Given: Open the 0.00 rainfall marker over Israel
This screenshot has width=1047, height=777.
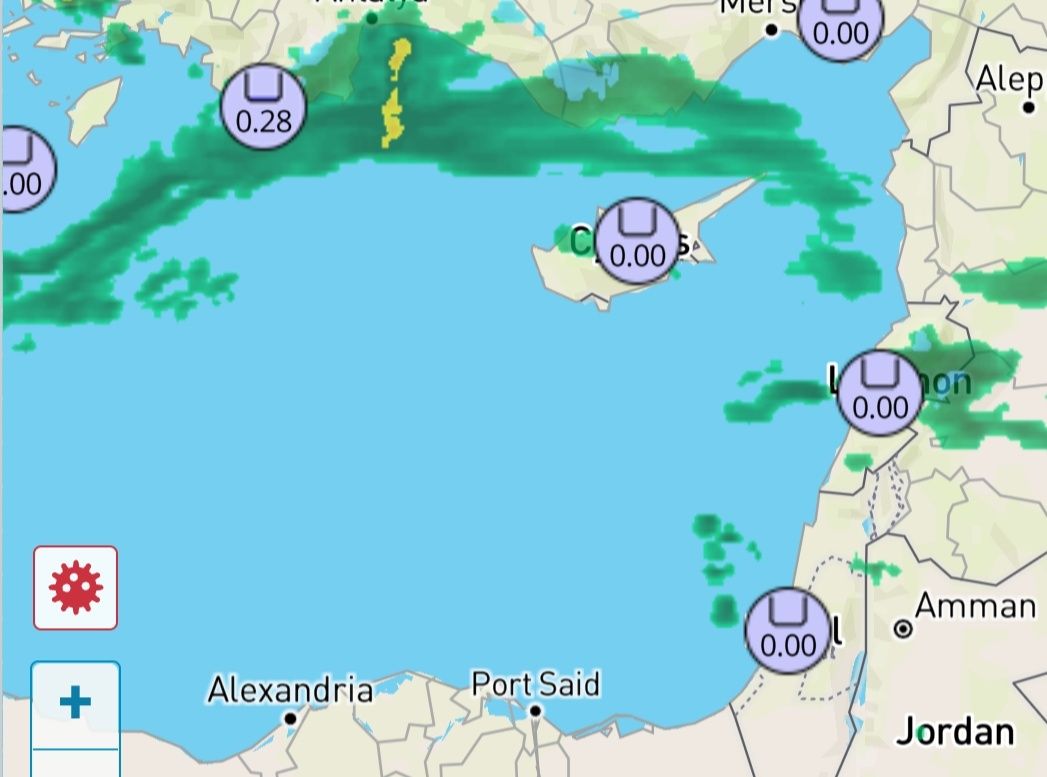Looking at the screenshot, I should click(x=788, y=631).
